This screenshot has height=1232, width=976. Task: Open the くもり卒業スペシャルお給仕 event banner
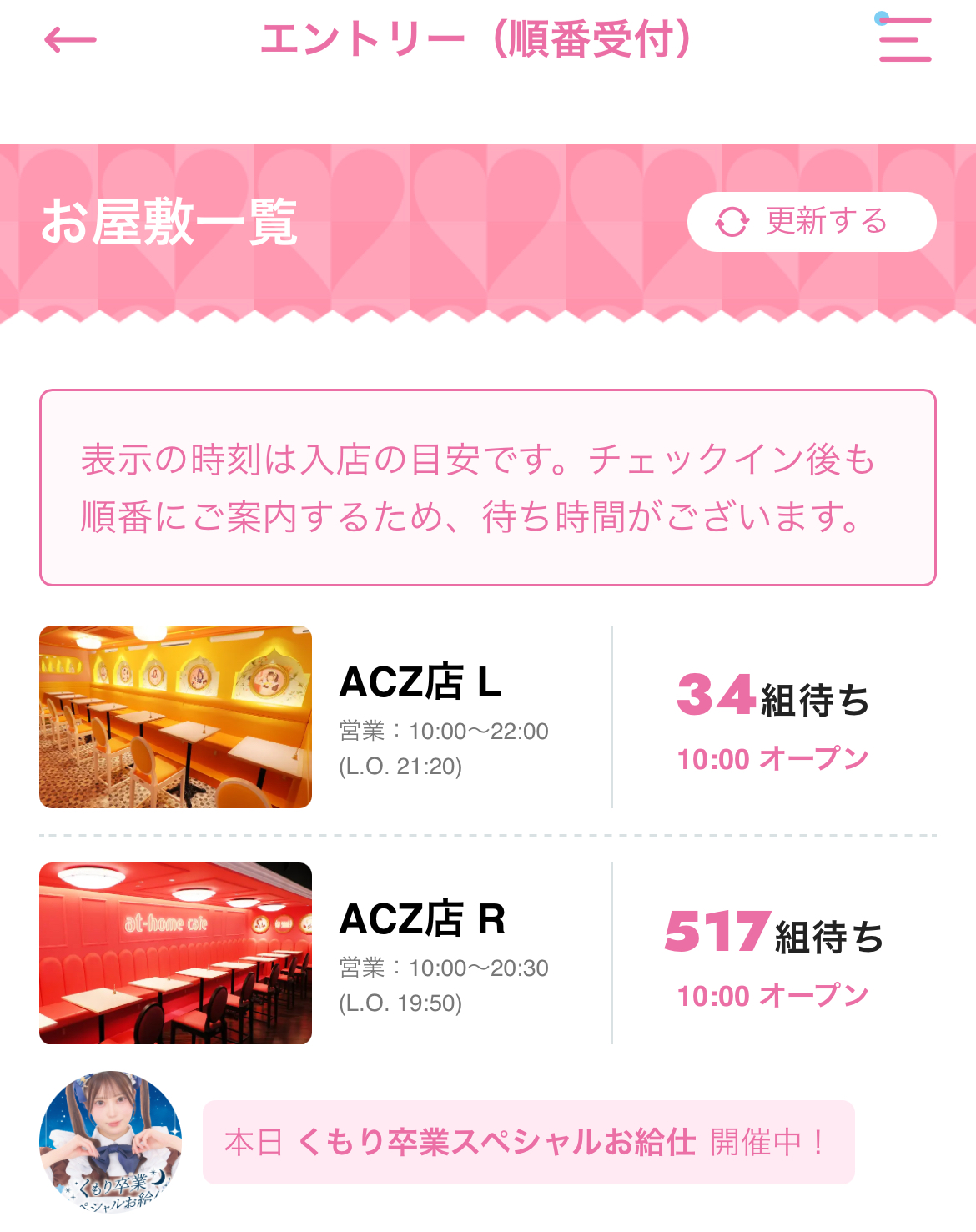(528, 1142)
